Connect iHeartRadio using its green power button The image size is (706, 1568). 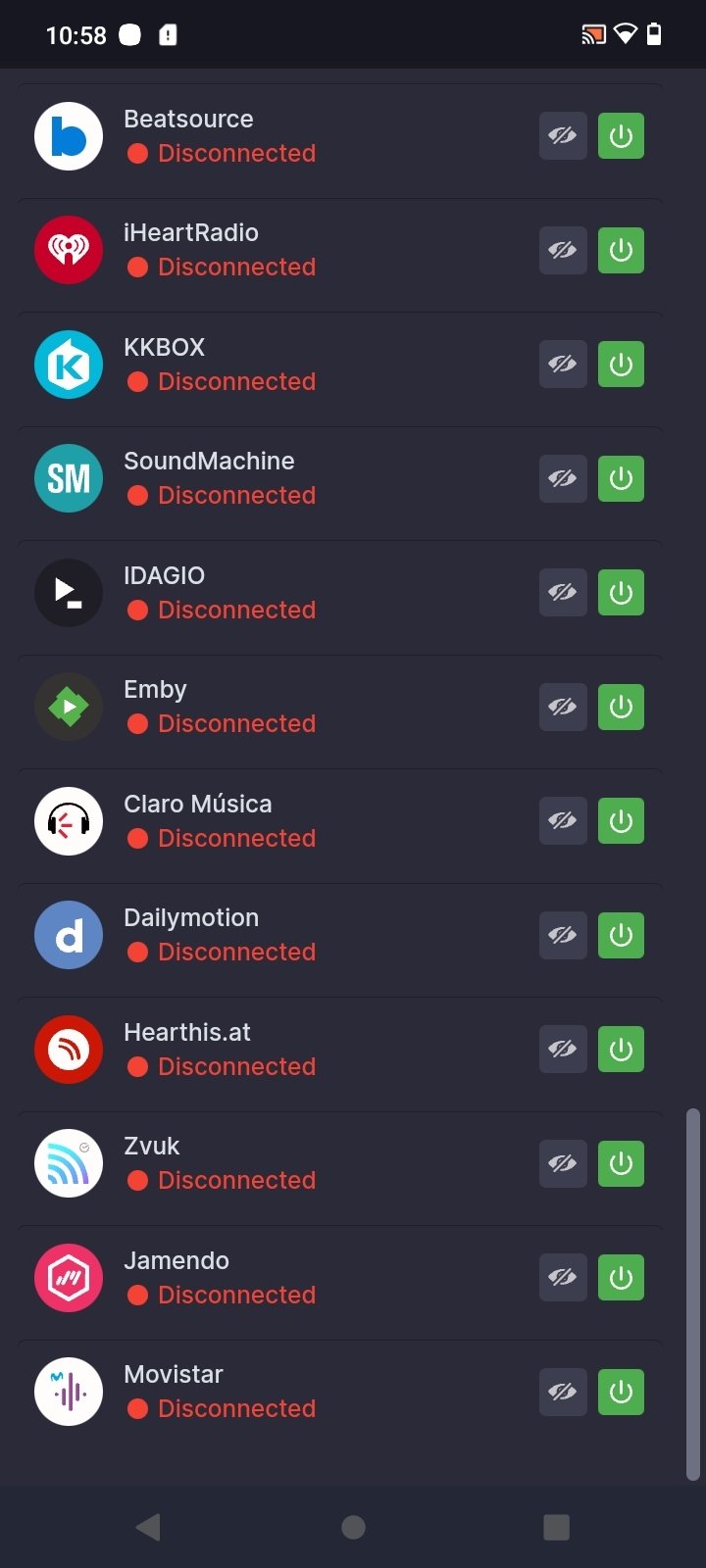tap(621, 250)
